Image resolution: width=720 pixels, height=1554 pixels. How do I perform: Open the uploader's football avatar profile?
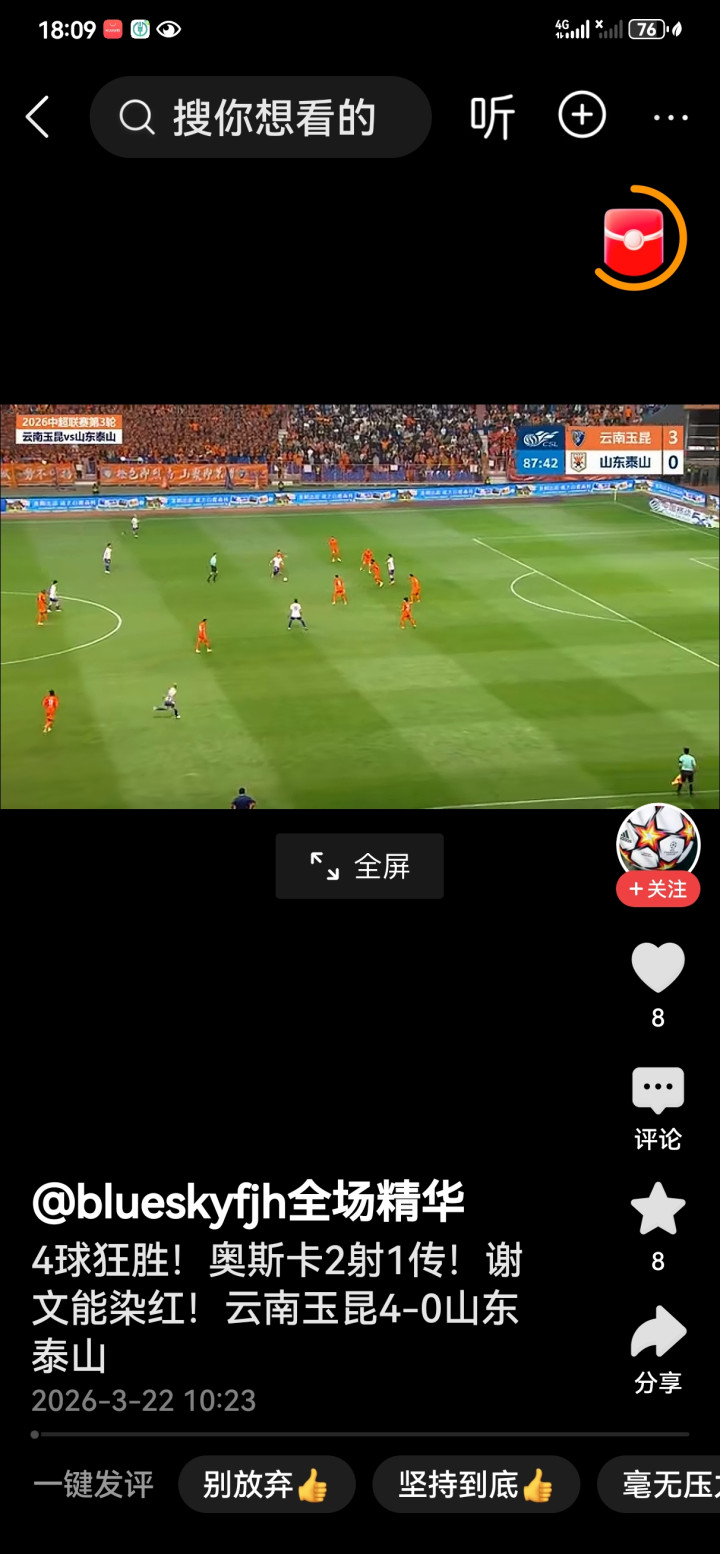pos(657,844)
